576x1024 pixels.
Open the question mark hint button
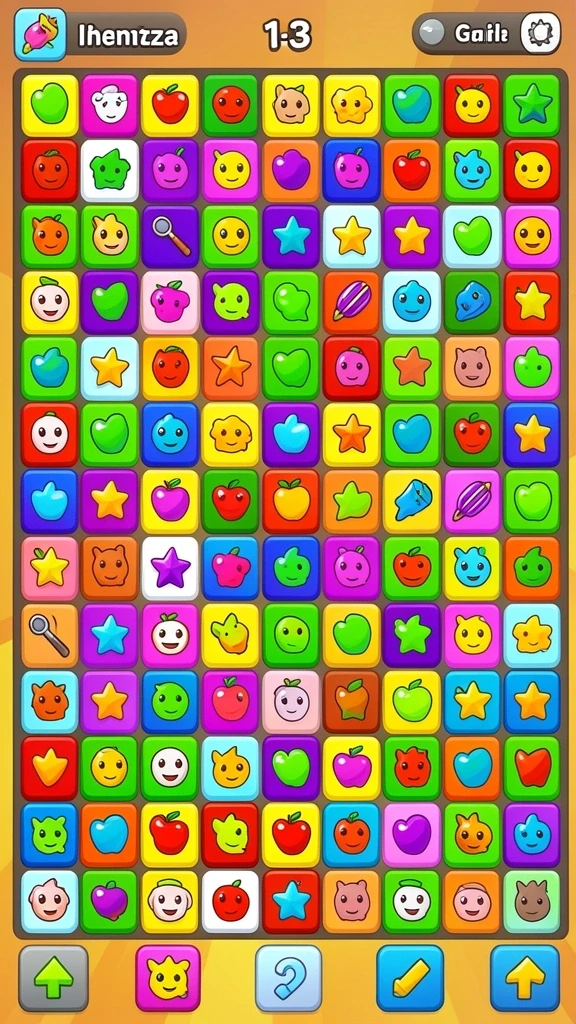[x=288, y=978]
